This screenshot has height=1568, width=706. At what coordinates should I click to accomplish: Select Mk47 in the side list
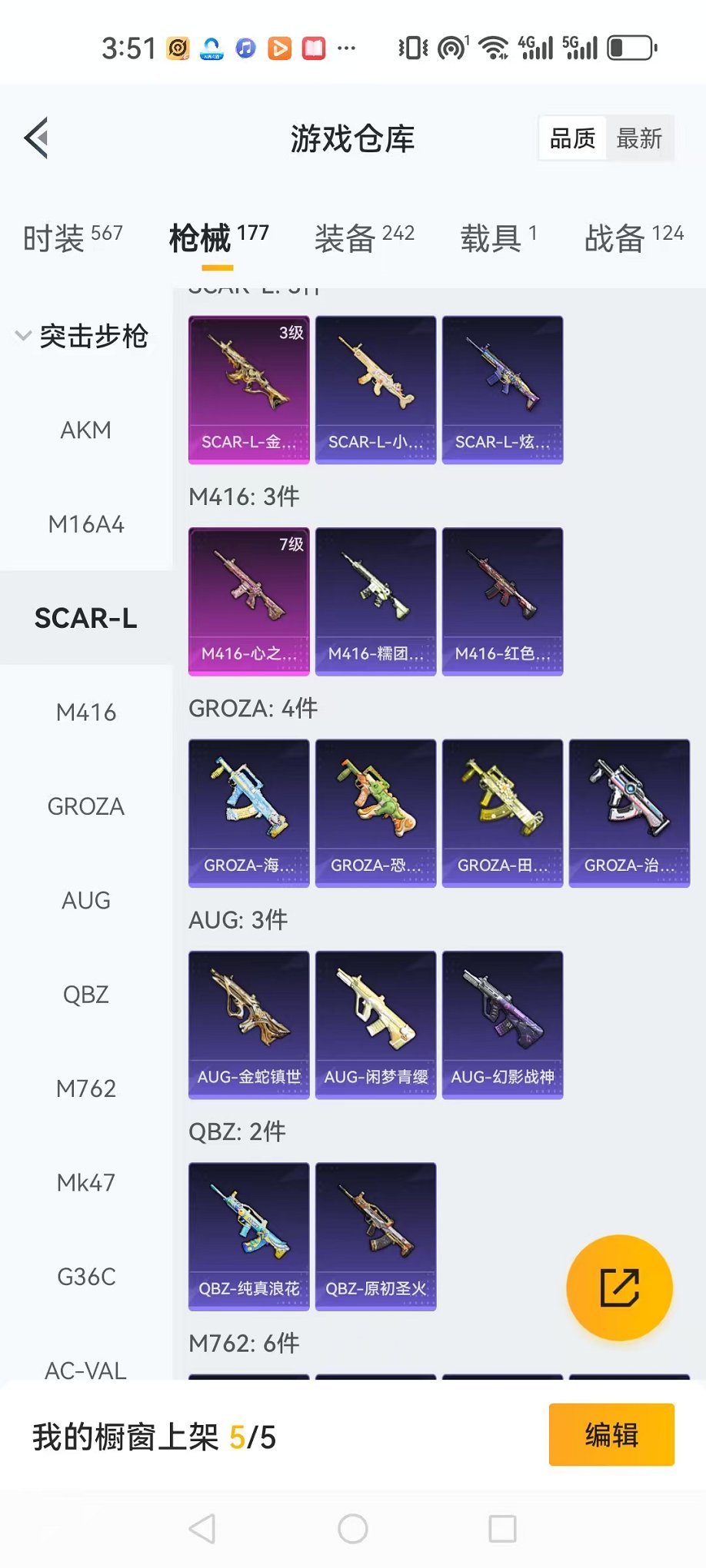pyautogui.click(x=86, y=1183)
